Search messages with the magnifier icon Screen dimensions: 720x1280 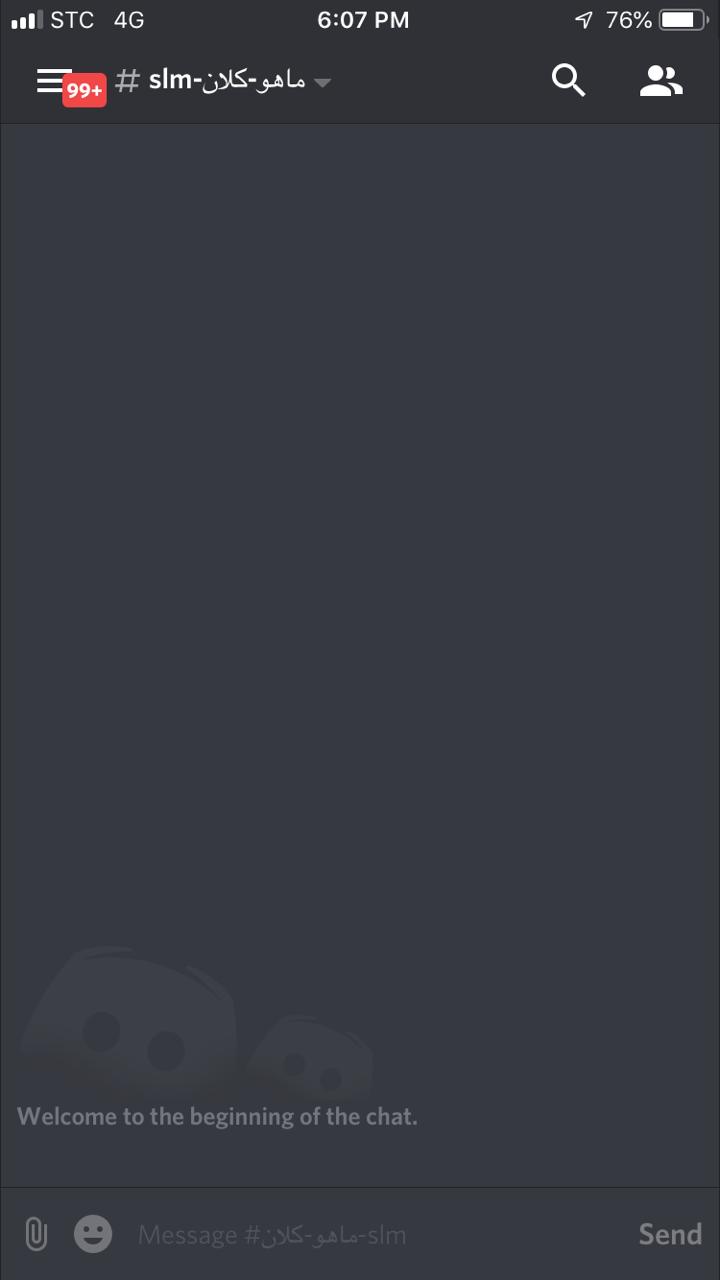(568, 81)
